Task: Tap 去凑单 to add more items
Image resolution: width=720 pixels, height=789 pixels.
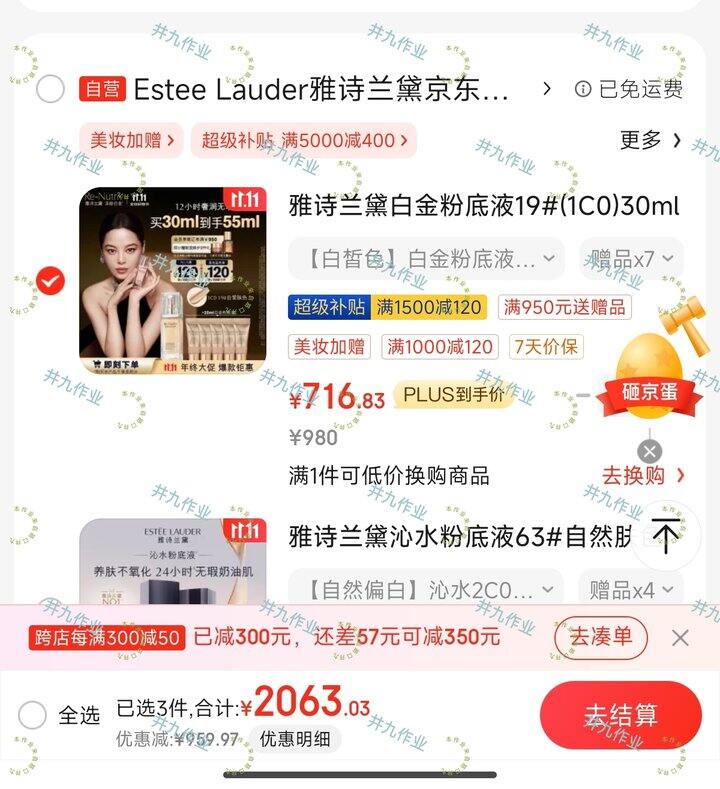Action: tap(601, 637)
